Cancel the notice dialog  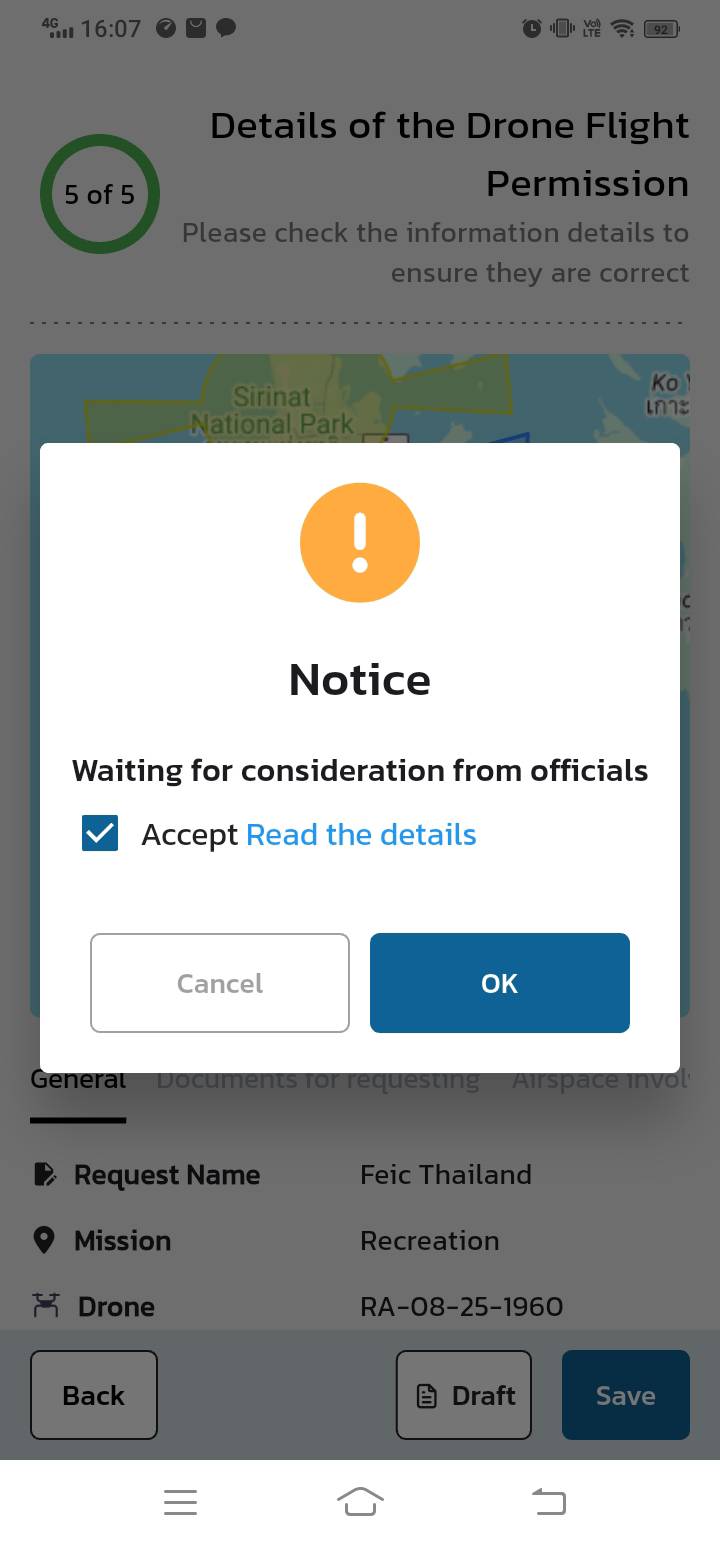point(220,983)
